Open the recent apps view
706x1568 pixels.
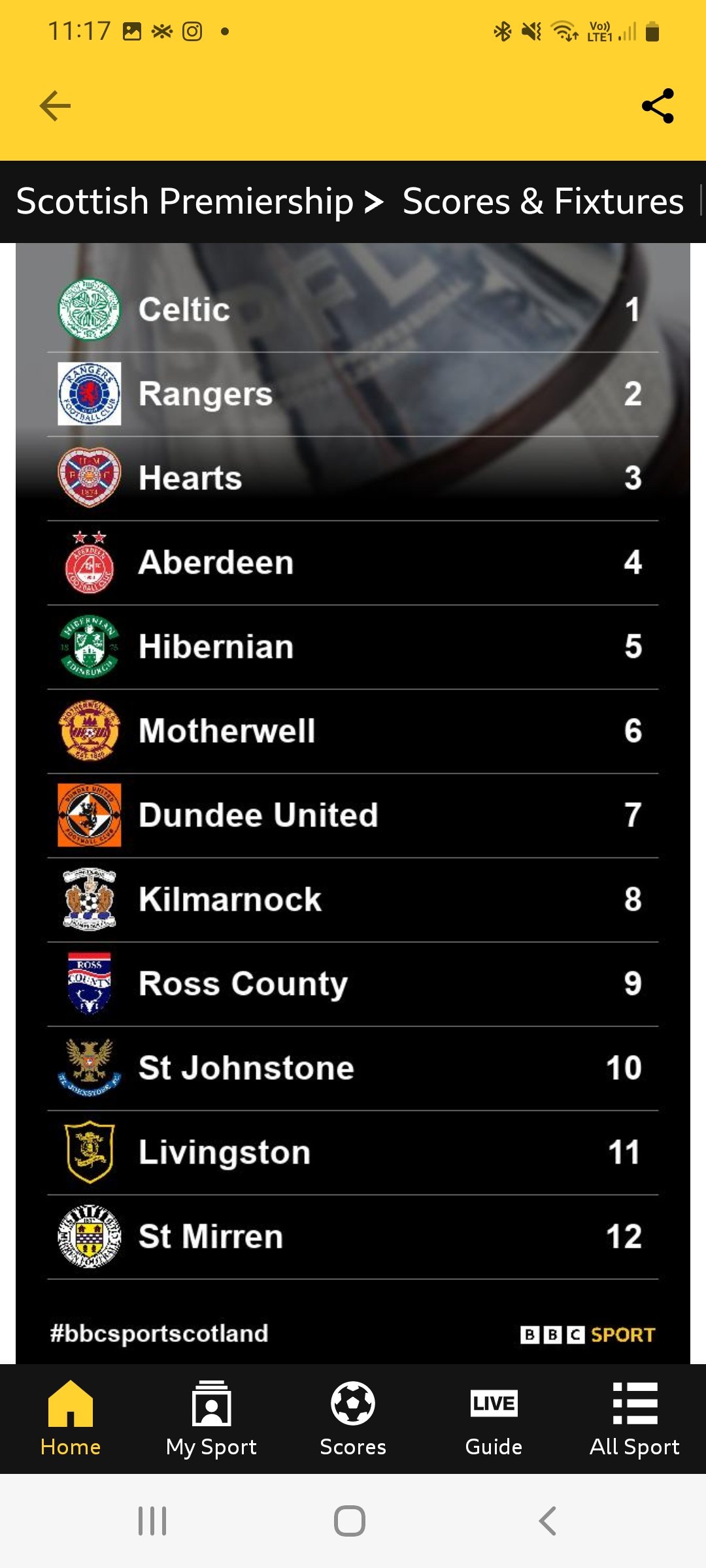pyautogui.click(x=152, y=1521)
